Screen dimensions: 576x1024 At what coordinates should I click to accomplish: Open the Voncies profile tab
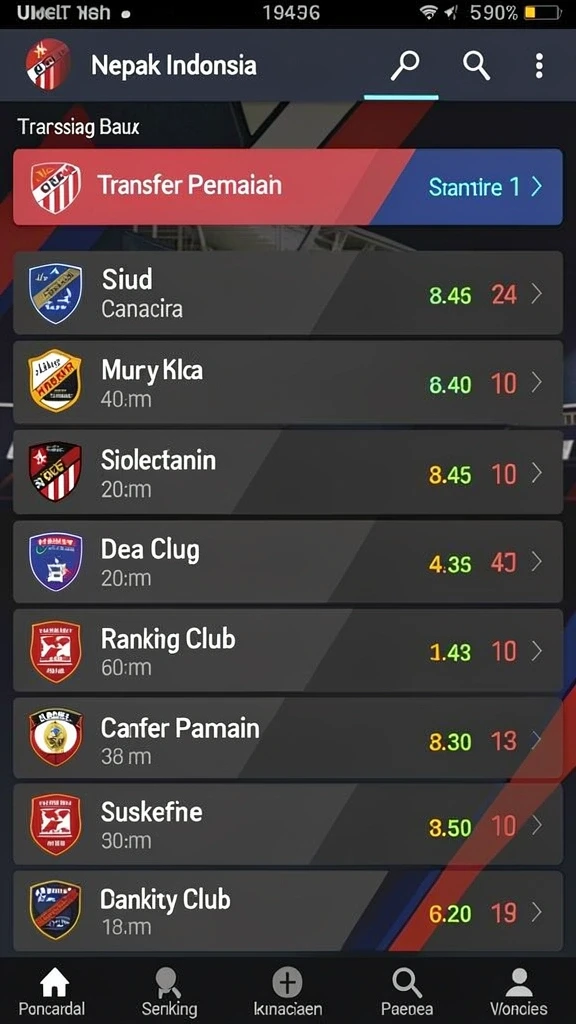(x=519, y=992)
